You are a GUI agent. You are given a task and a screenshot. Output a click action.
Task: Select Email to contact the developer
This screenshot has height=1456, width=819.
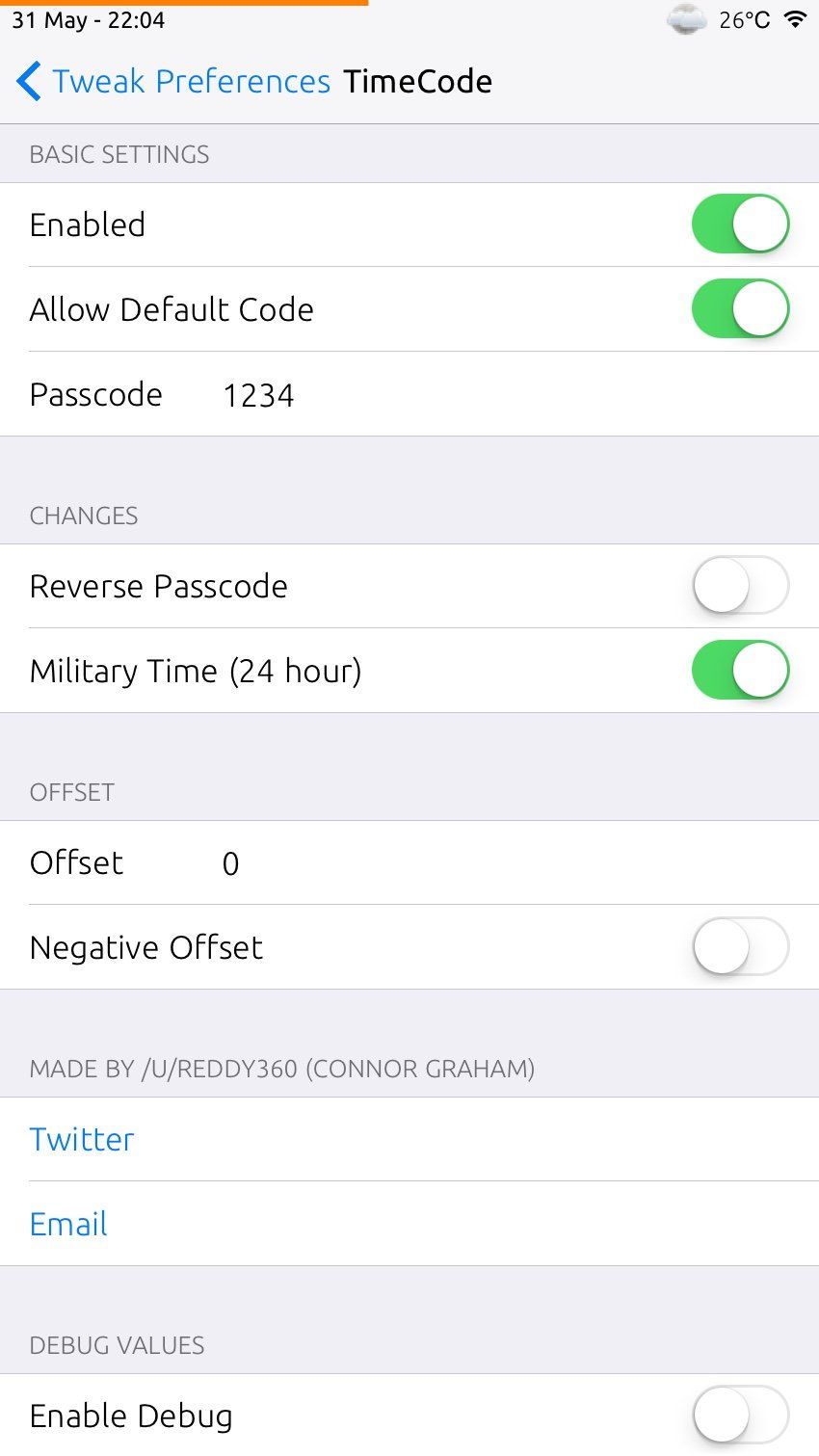pos(69,1224)
